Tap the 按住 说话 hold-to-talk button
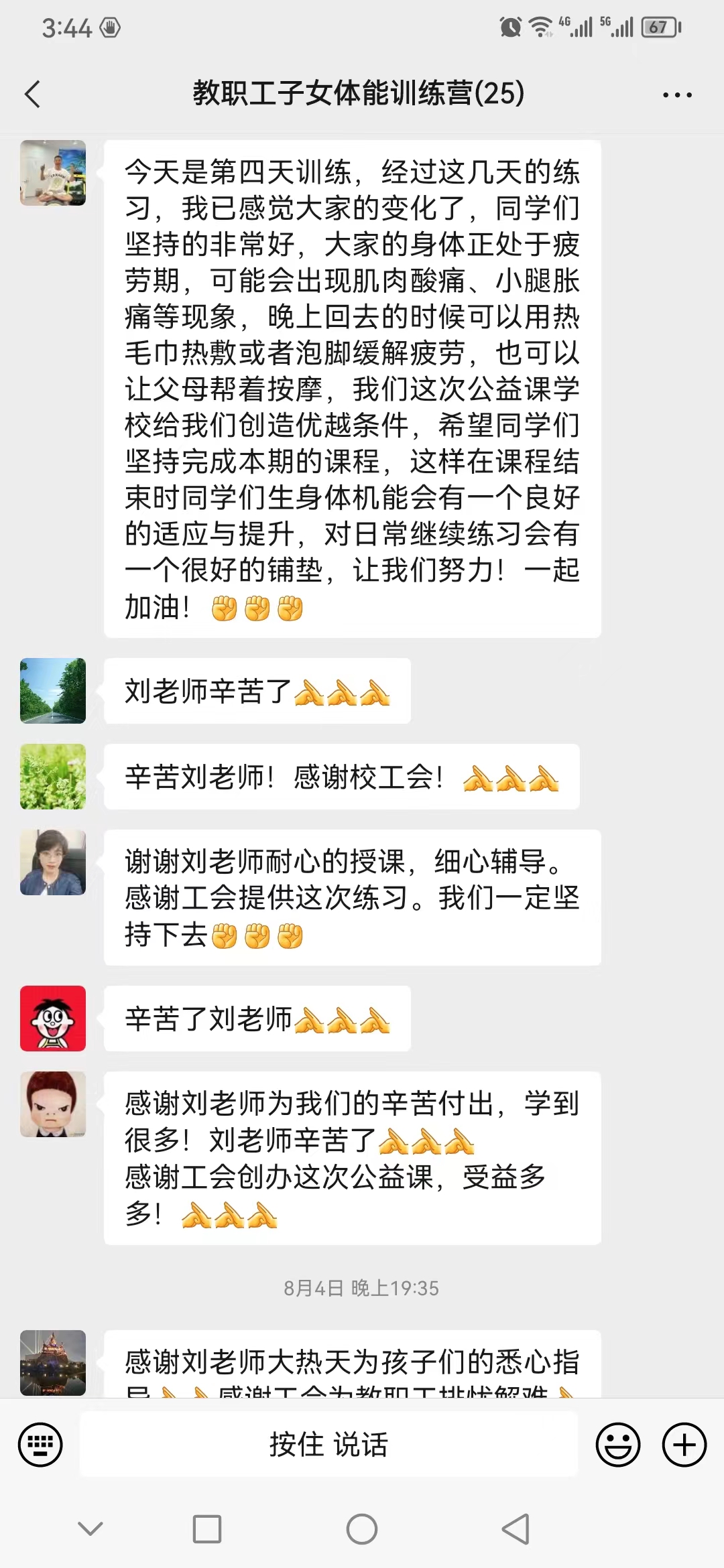Screen dimensions: 724x1568 click(x=328, y=1445)
